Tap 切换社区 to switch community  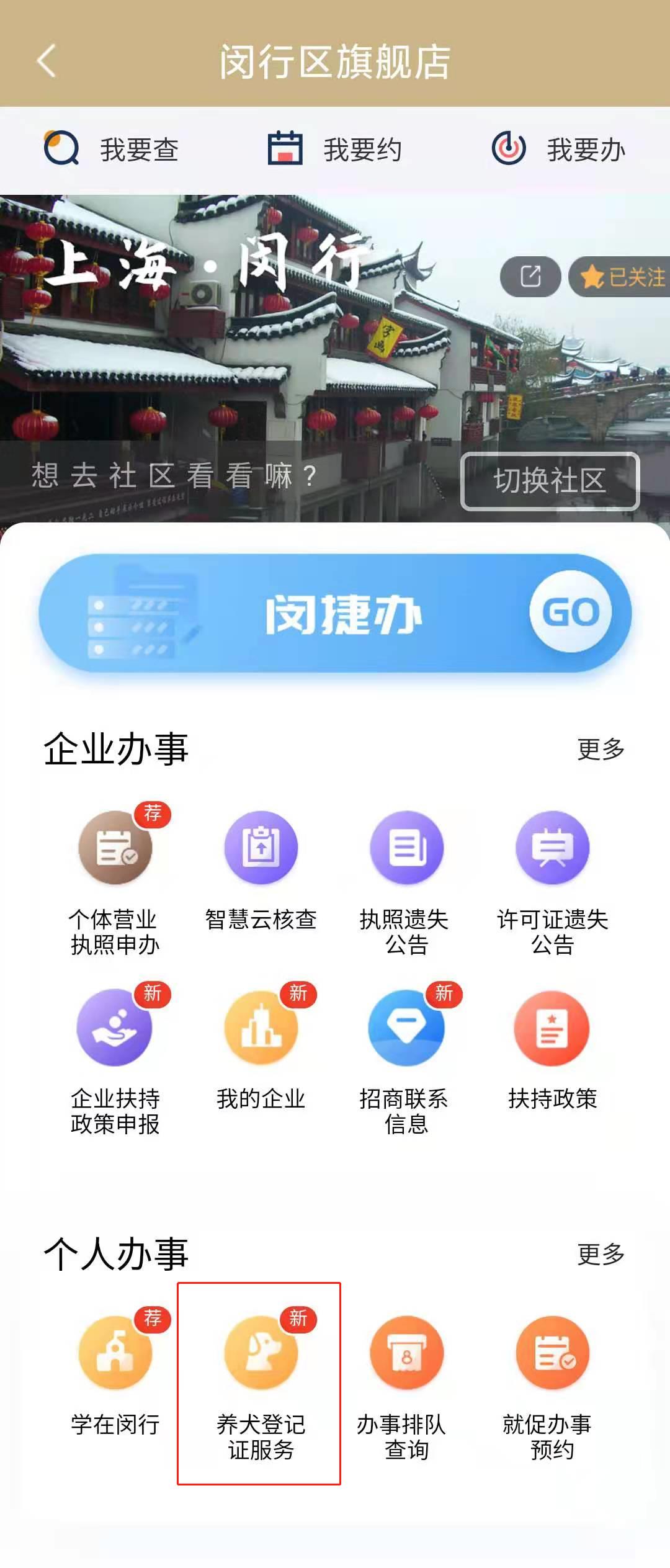coord(550,481)
